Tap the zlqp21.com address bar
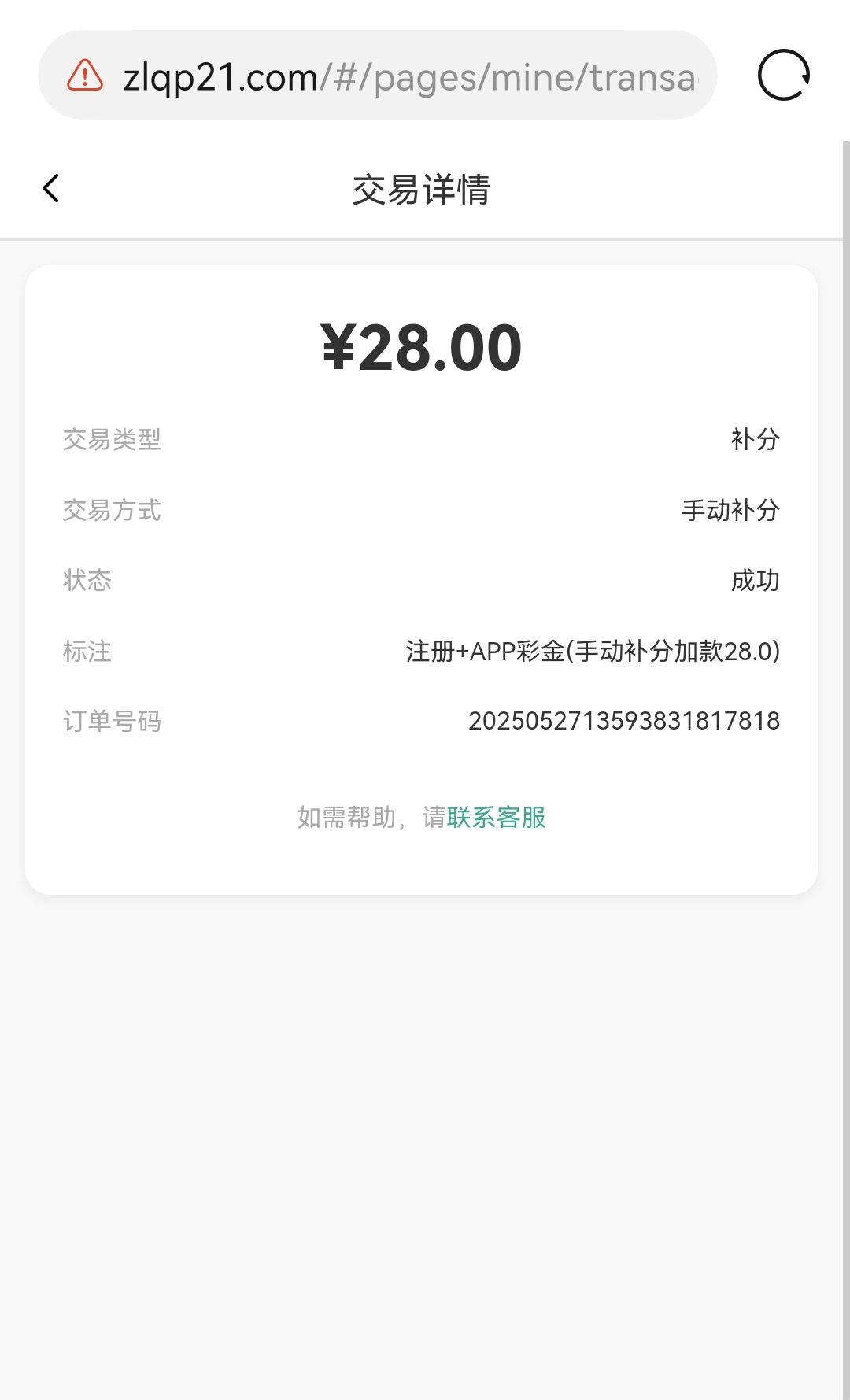 click(409, 77)
